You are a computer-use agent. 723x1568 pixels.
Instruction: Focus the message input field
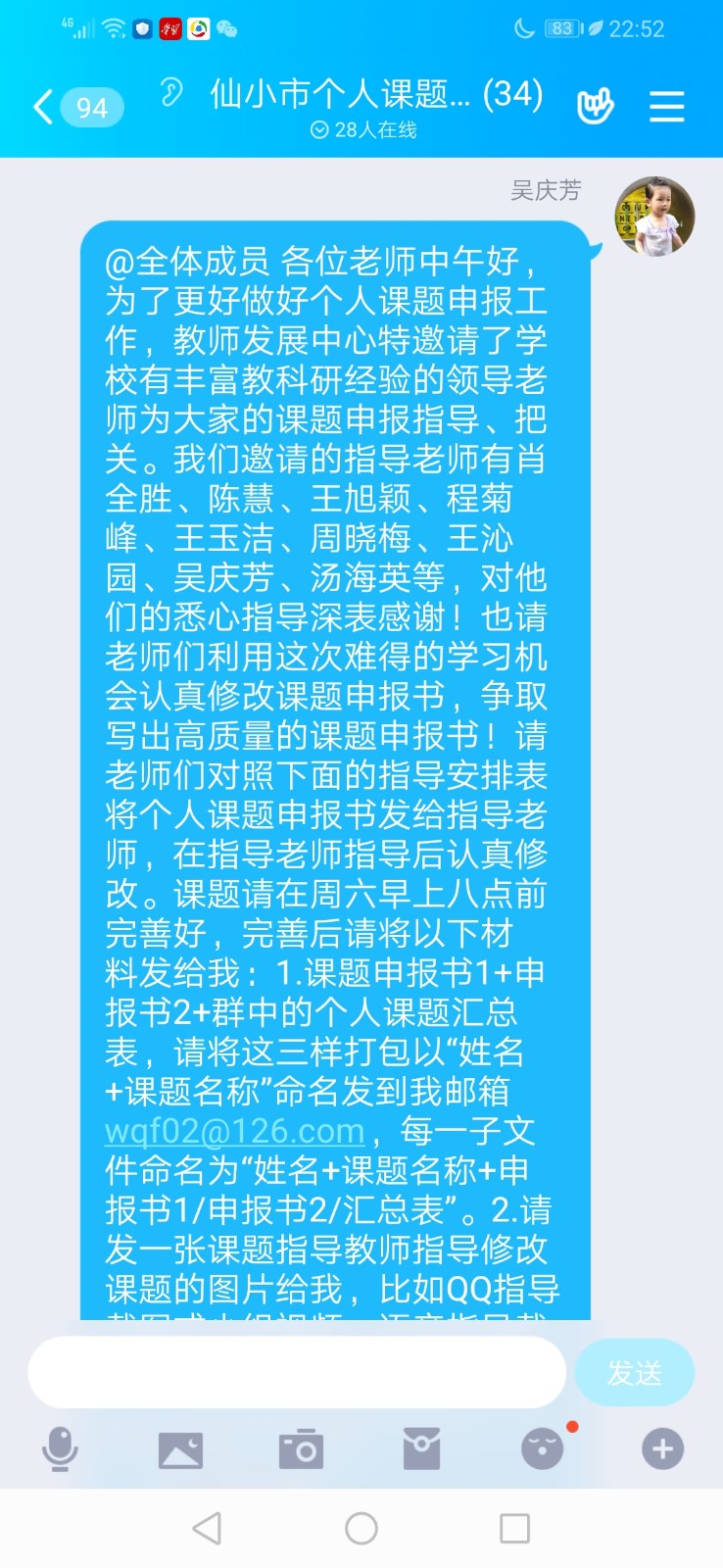[297, 1372]
